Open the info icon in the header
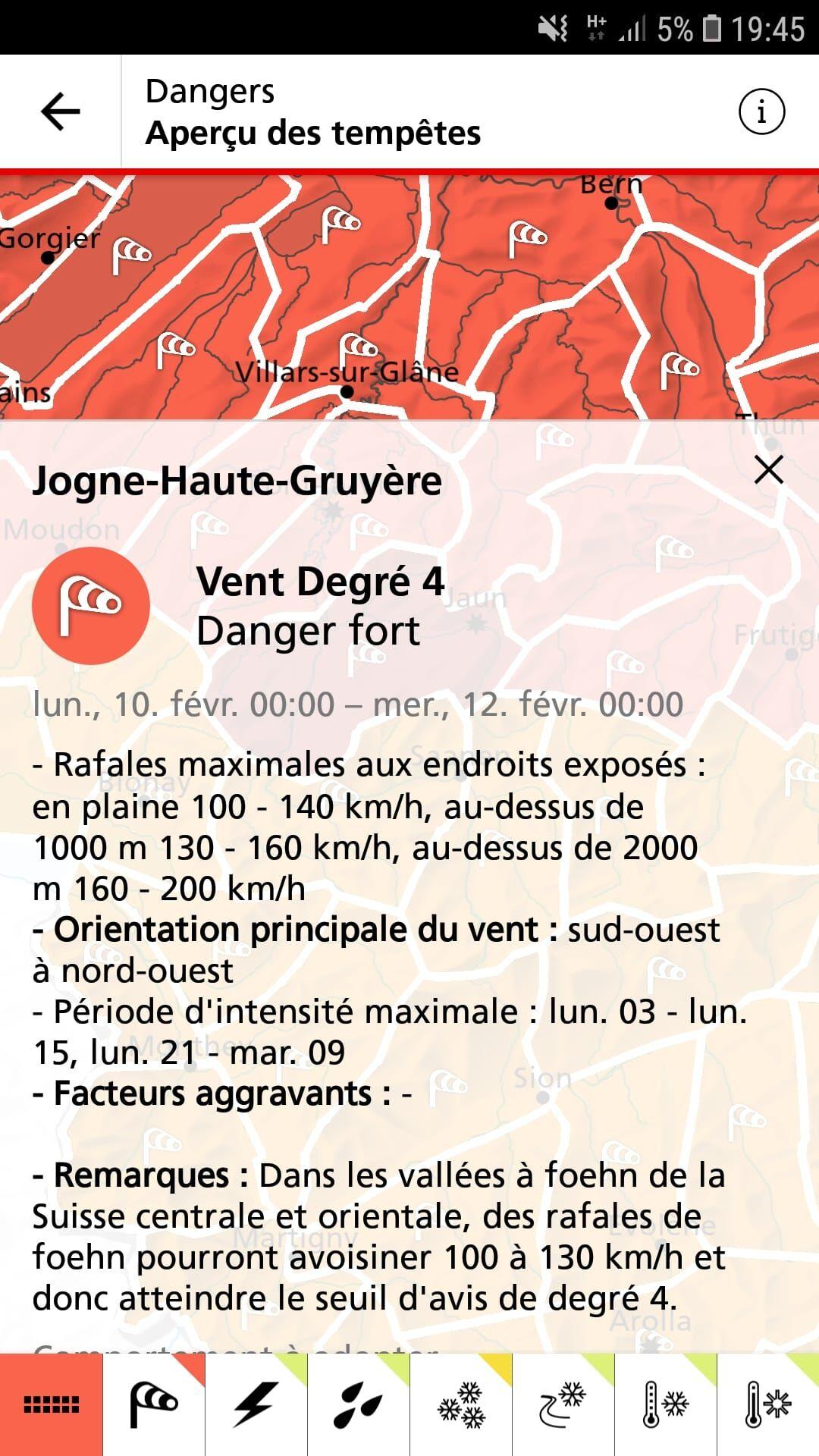Viewport: 819px width, 1456px height. pyautogui.click(x=761, y=112)
